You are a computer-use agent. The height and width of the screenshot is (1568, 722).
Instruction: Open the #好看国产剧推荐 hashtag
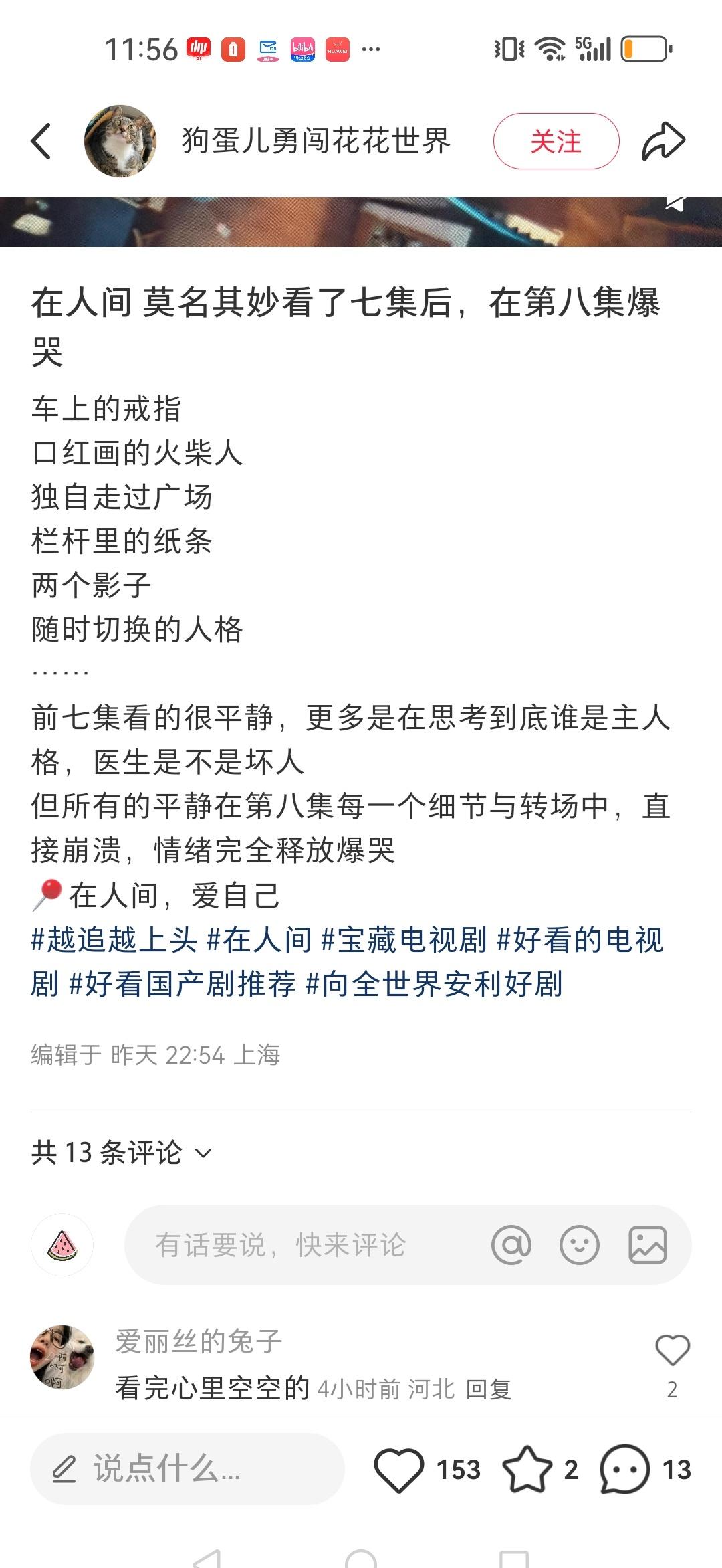coord(183,984)
